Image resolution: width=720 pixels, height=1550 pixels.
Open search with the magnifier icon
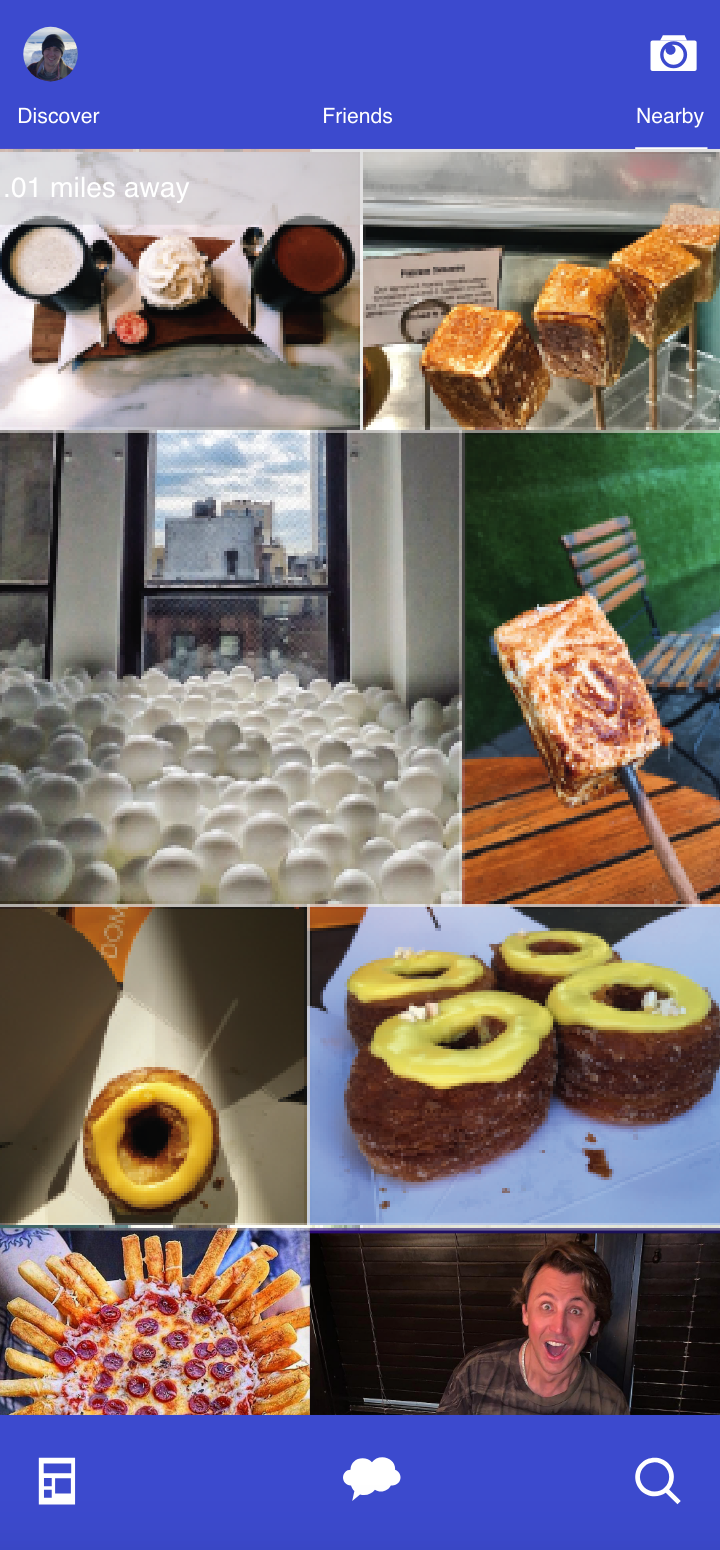[x=657, y=1480]
